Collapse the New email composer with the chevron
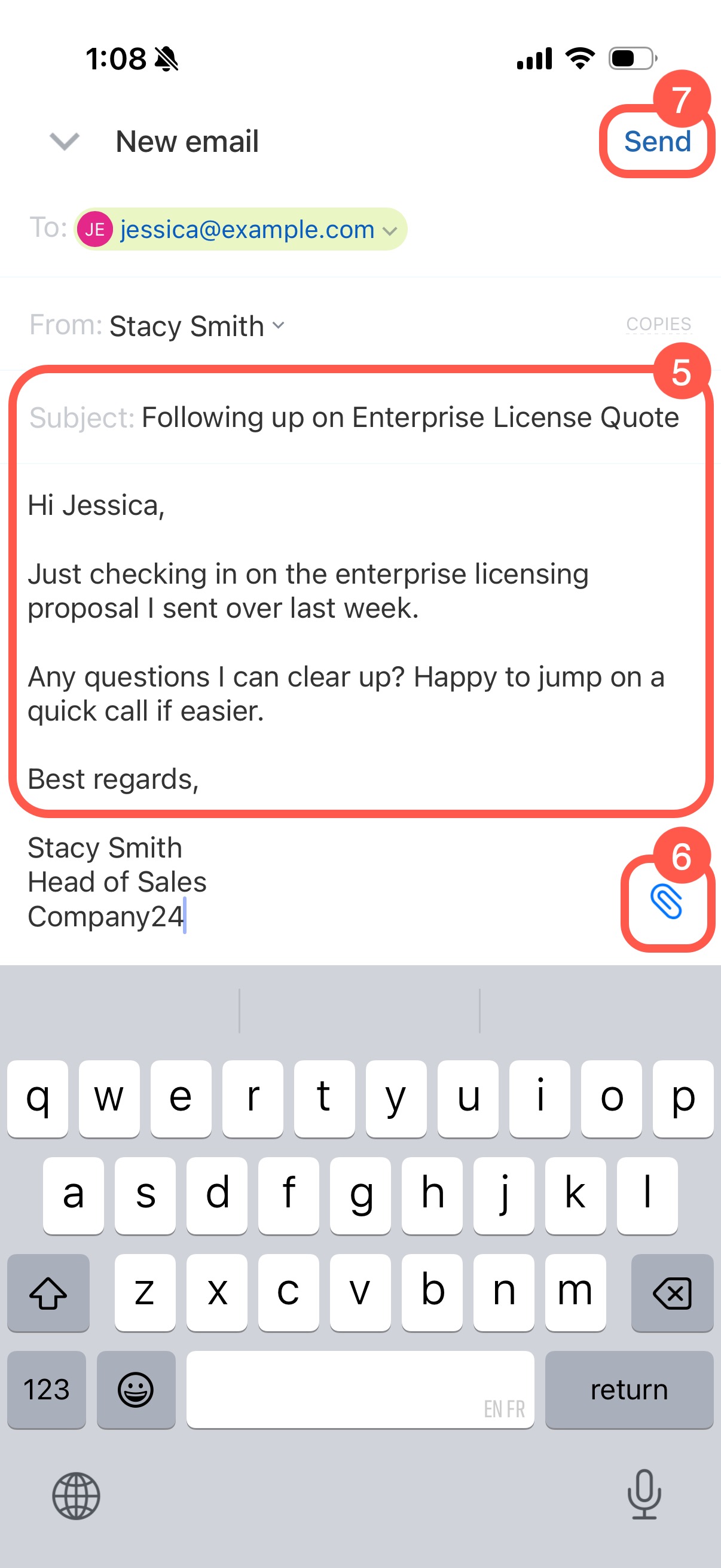The height and width of the screenshot is (1568, 721). (x=65, y=141)
